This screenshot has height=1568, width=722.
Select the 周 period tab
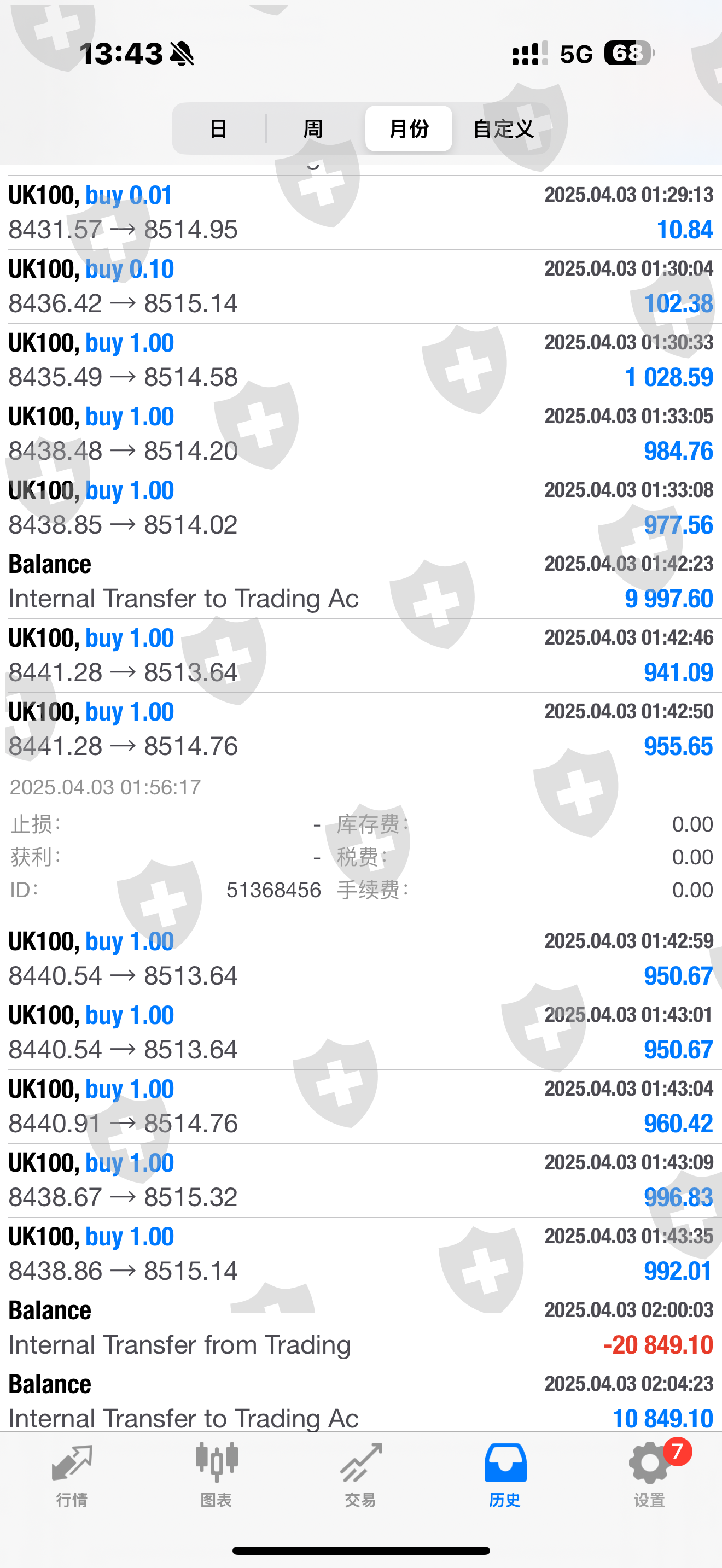point(313,128)
